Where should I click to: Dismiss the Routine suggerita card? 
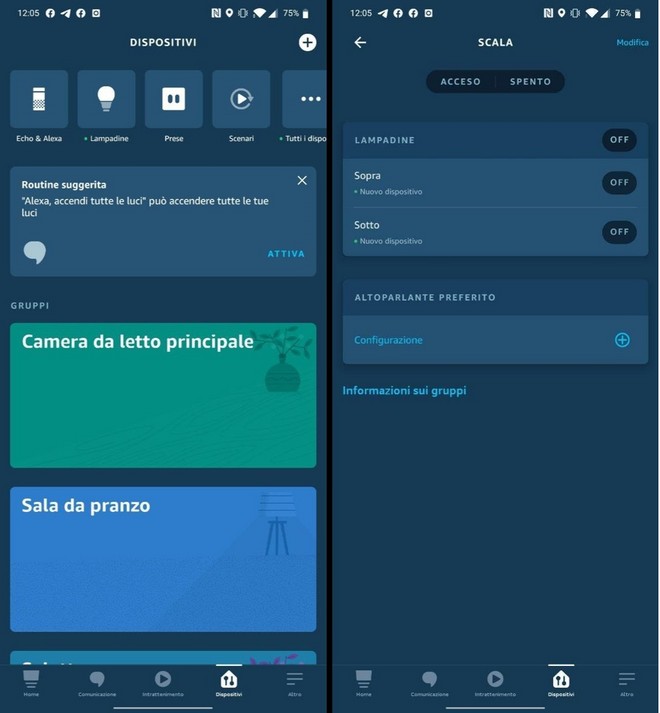pyautogui.click(x=302, y=181)
